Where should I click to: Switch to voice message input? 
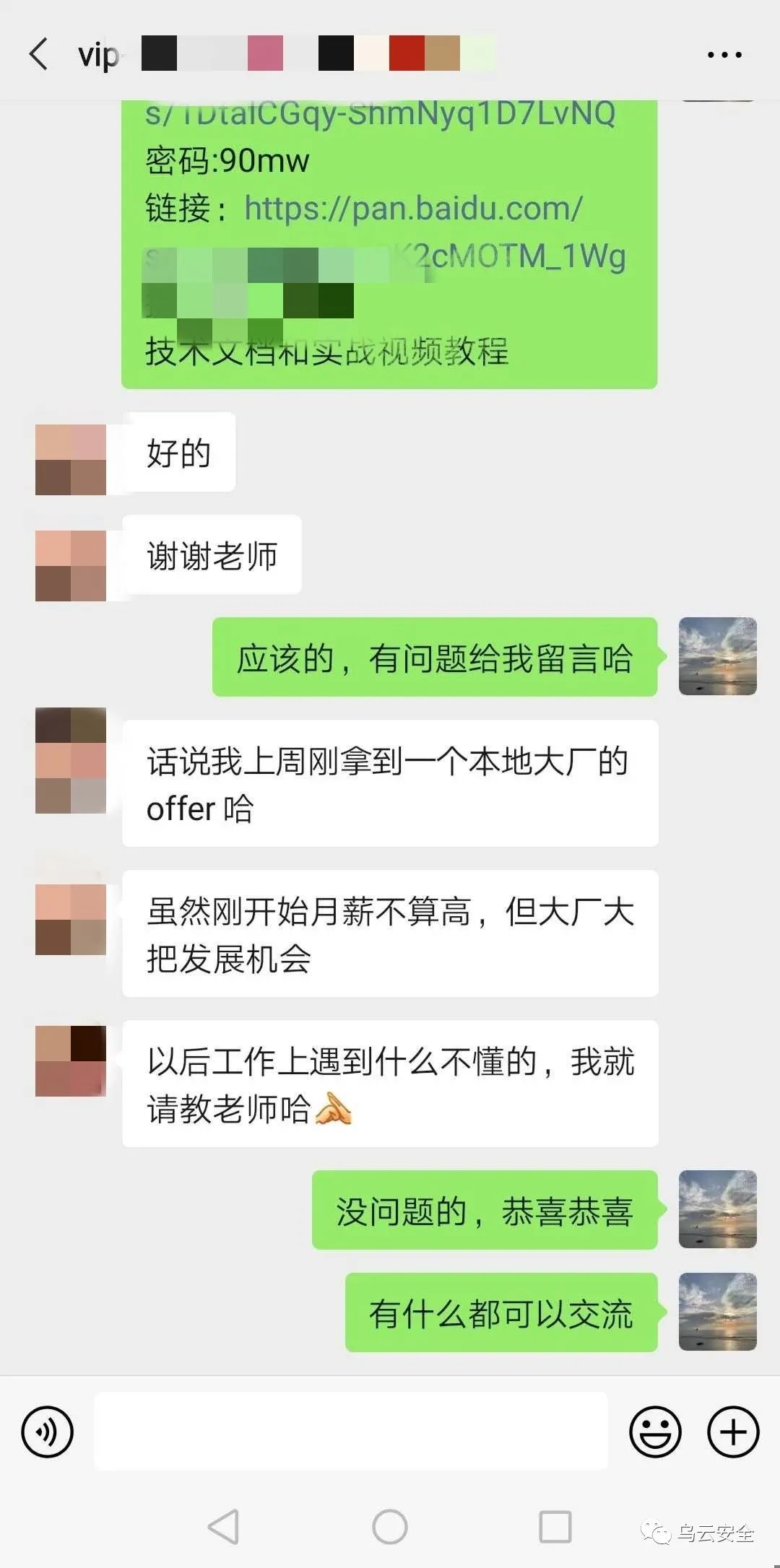pyautogui.click(x=48, y=1432)
